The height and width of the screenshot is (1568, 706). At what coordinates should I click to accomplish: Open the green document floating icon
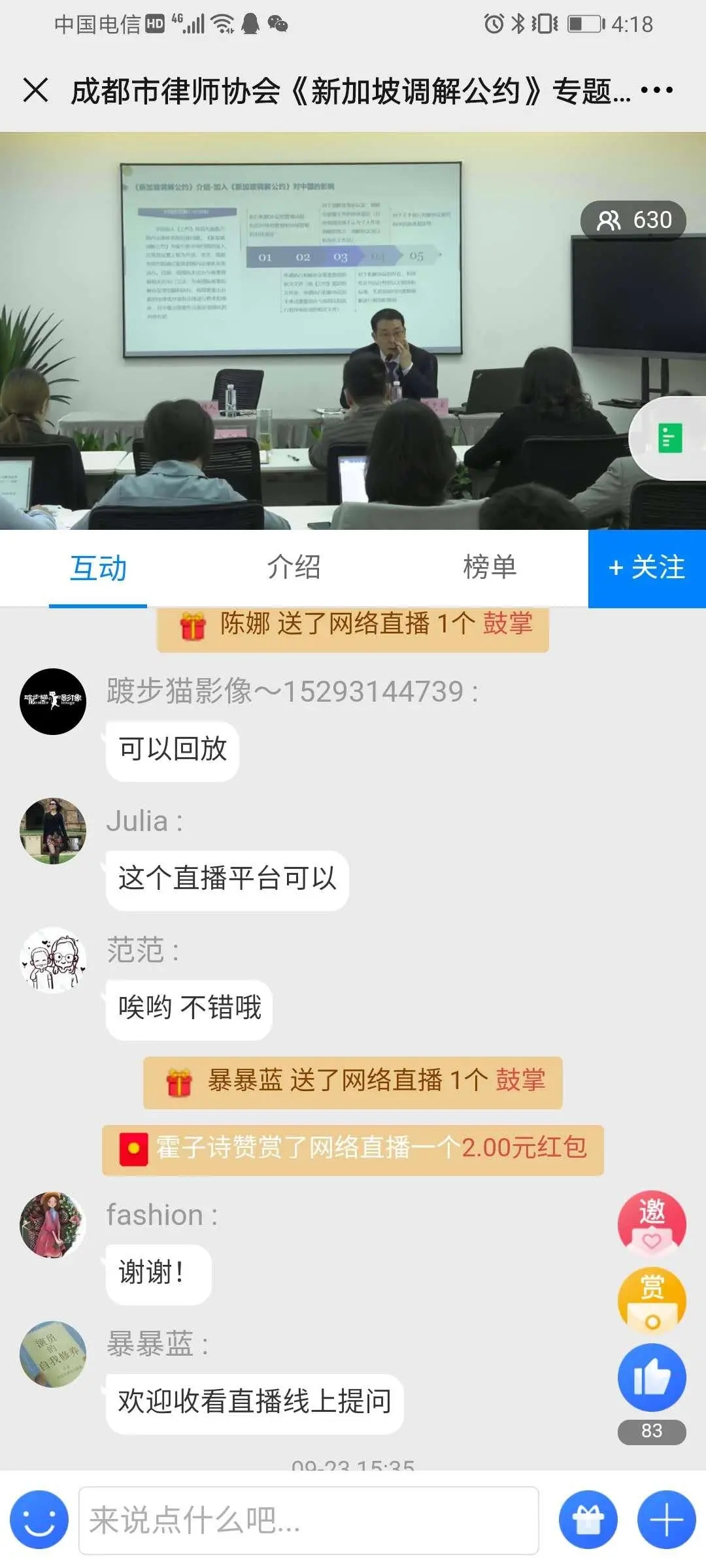(669, 438)
